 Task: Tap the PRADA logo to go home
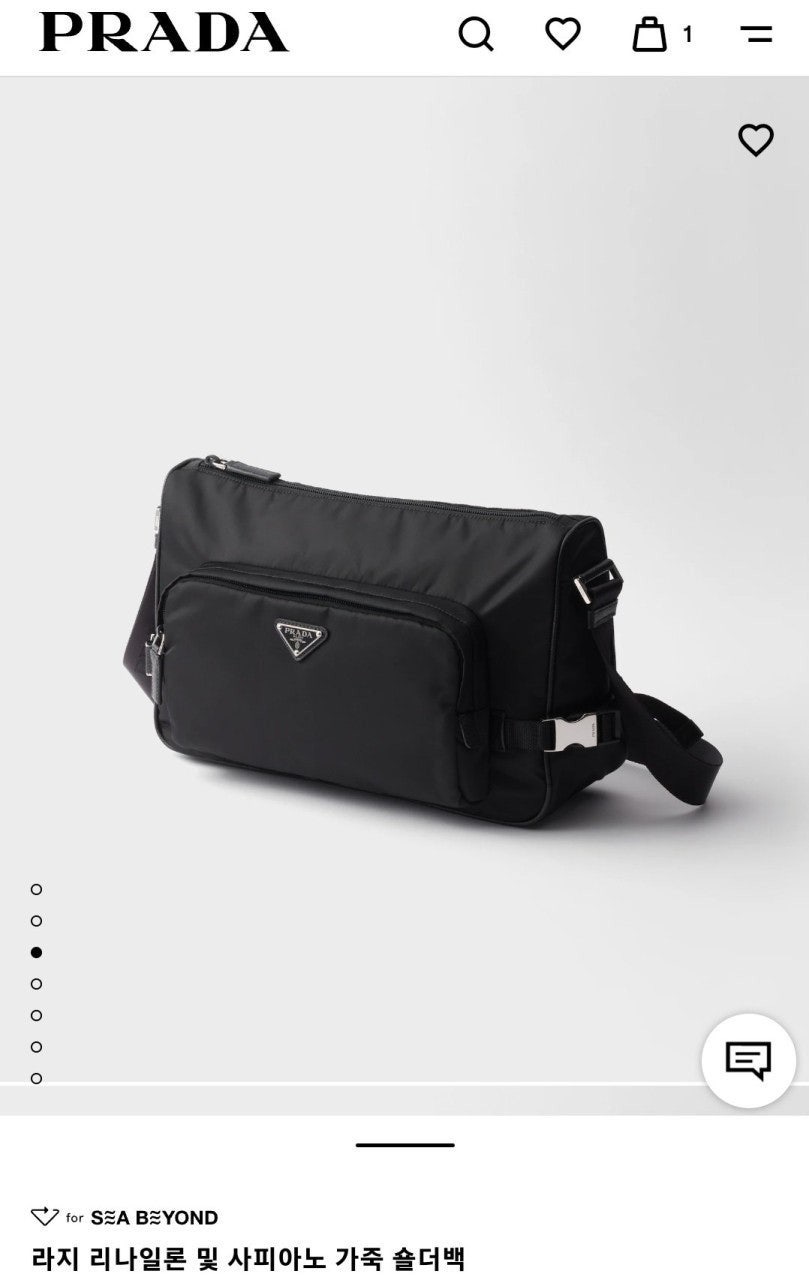pos(164,33)
